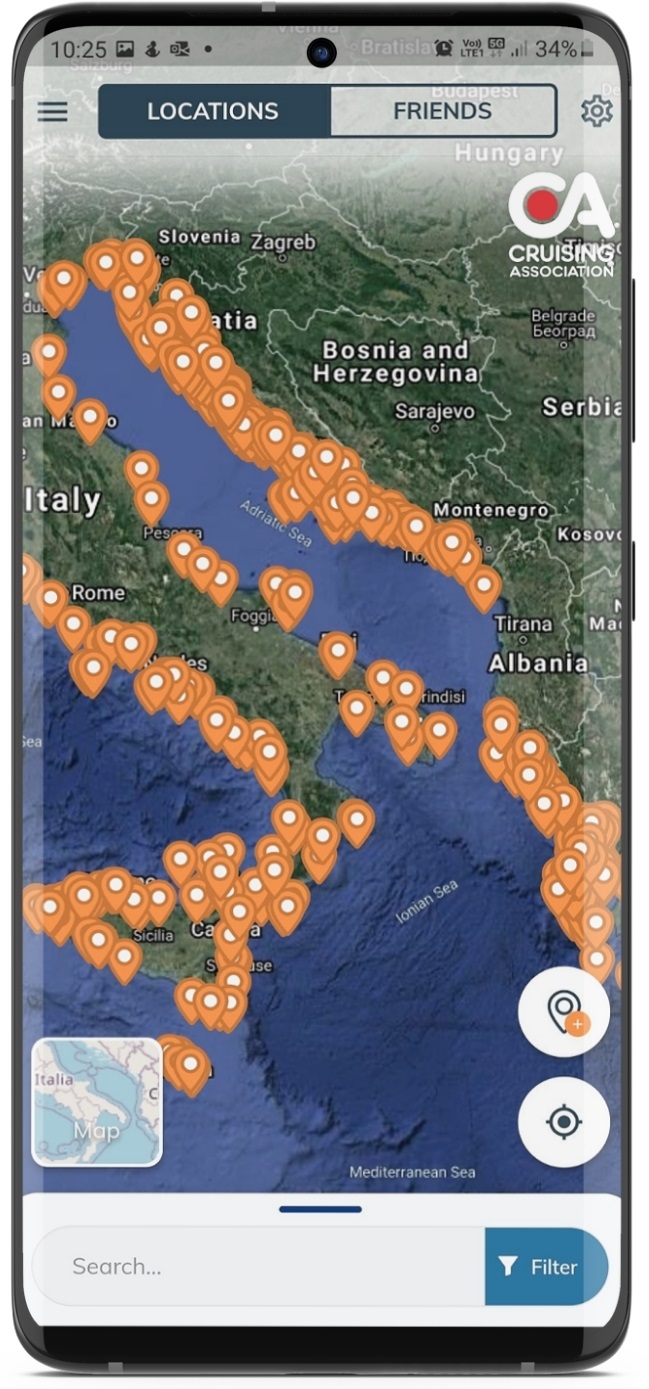This screenshot has height=1389, width=649.
Task: Center map on my current location
Action: (x=564, y=1122)
